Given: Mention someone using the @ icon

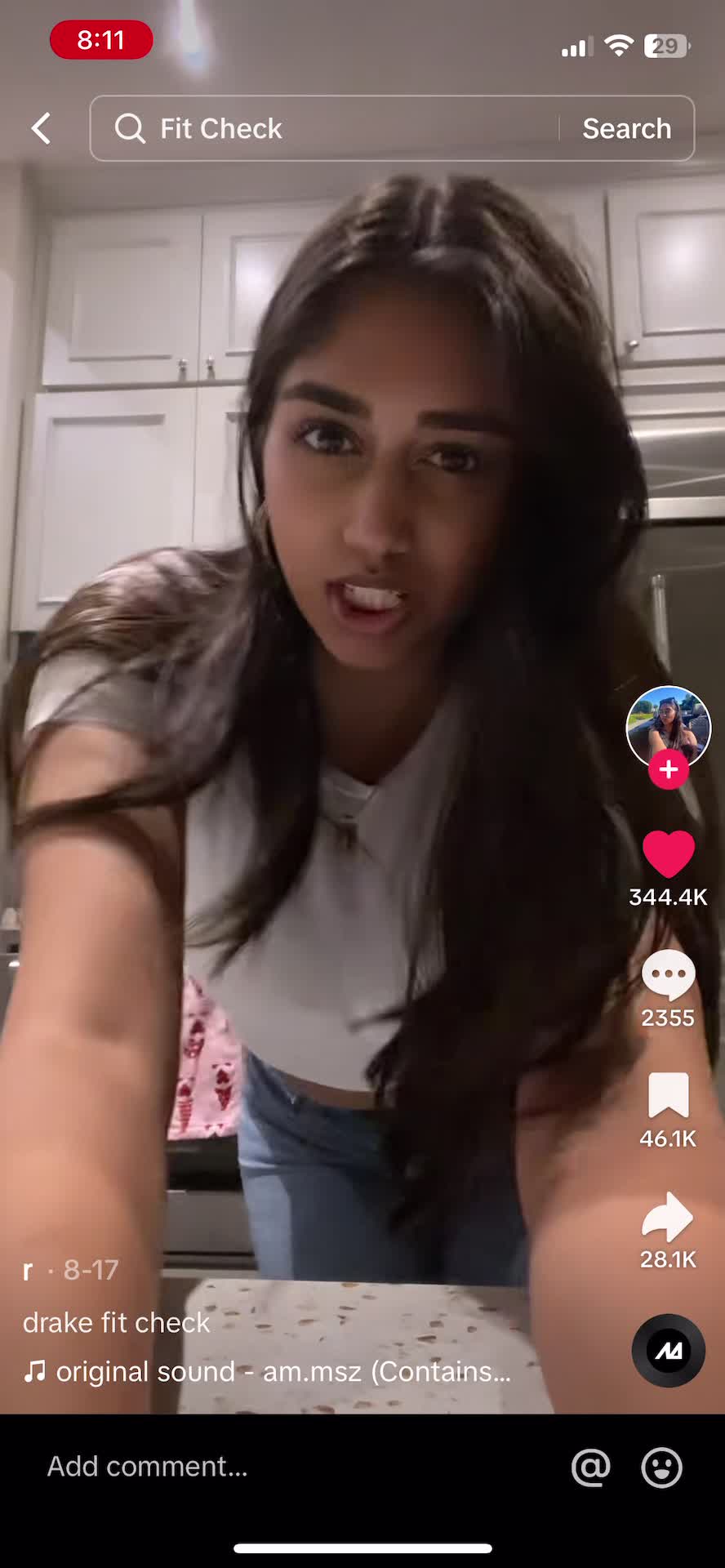Looking at the screenshot, I should pyautogui.click(x=589, y=1466).
